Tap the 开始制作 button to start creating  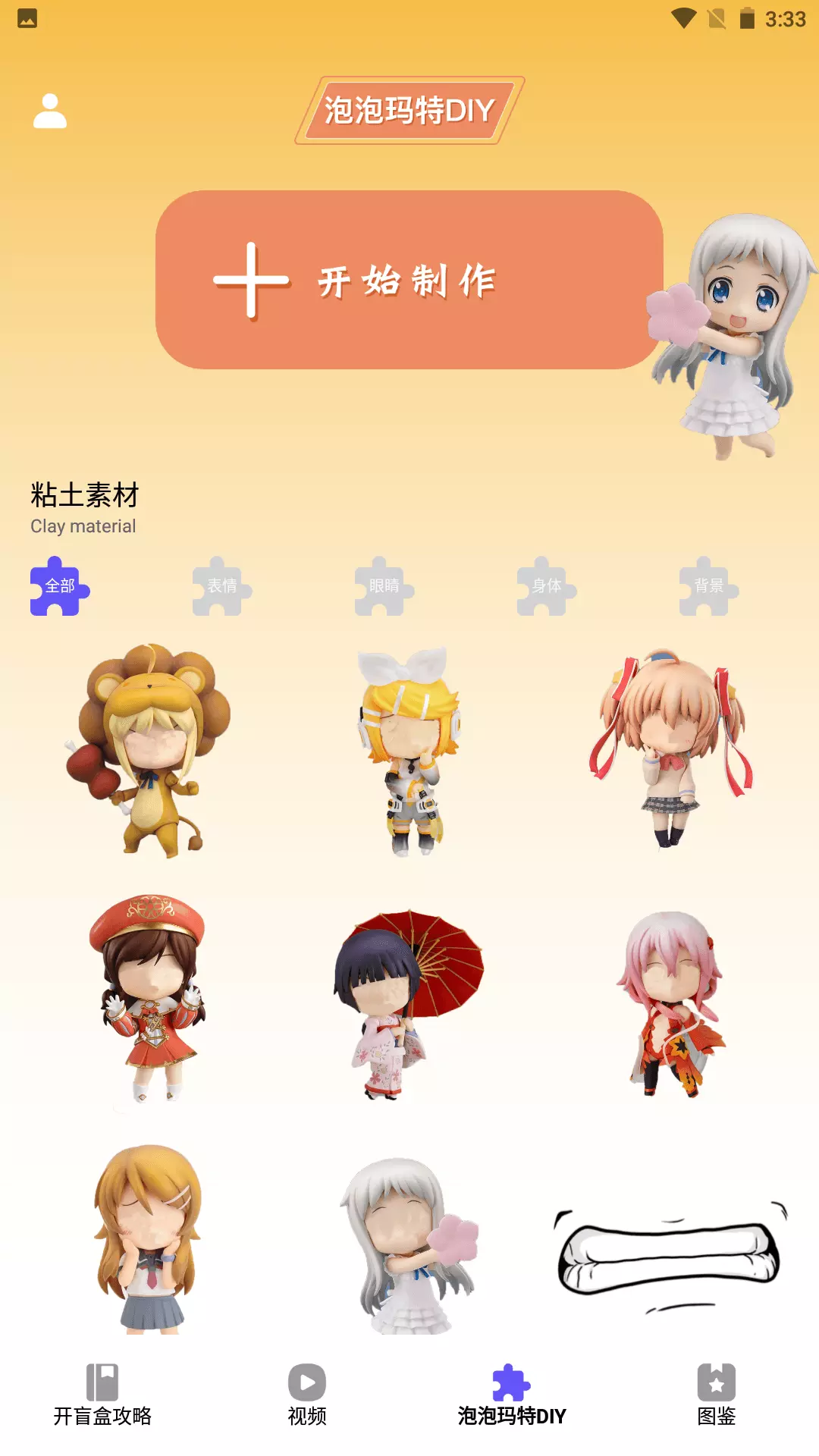point(409,280)
